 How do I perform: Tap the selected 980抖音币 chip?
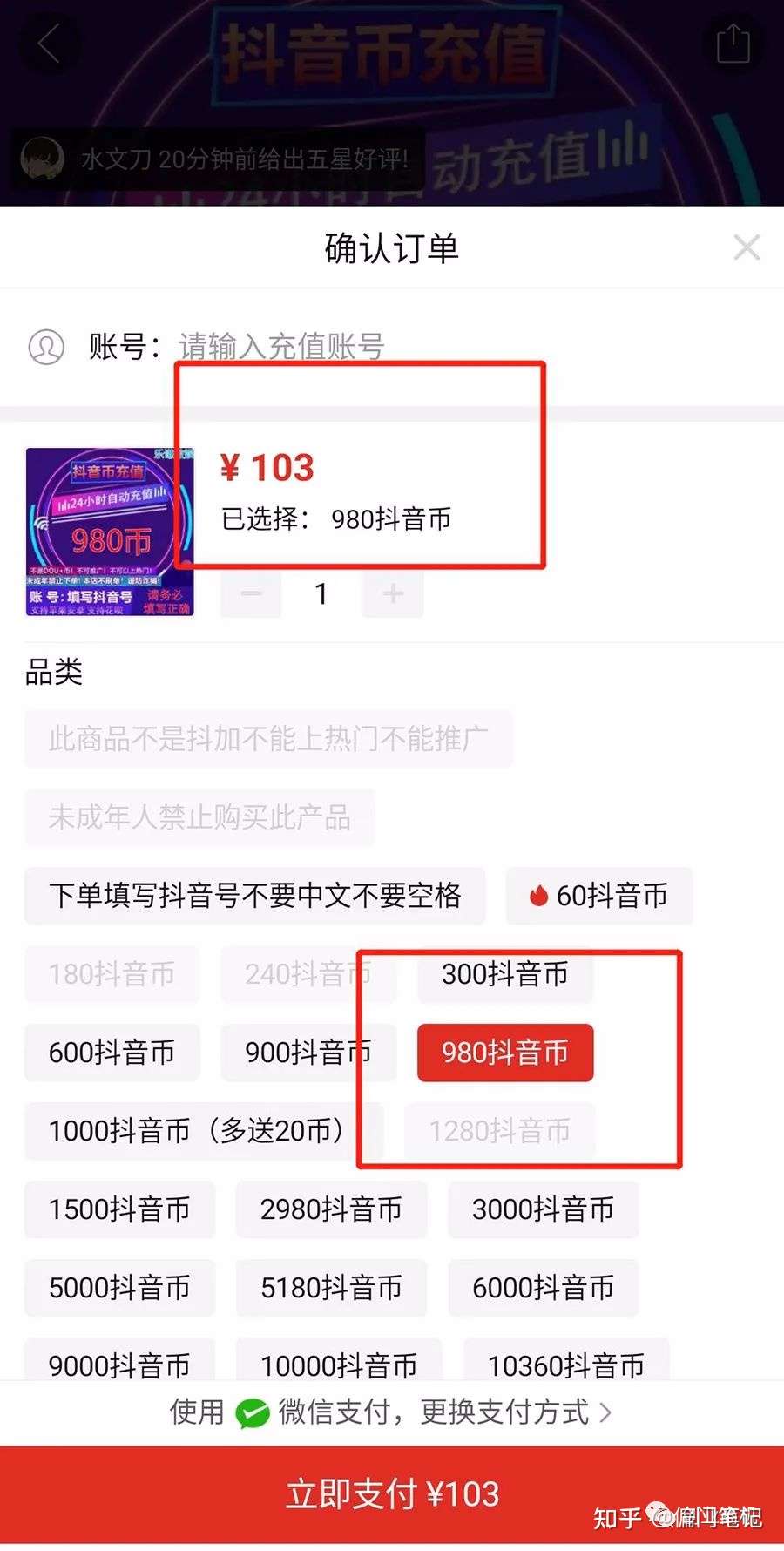tap(504, 1053)
